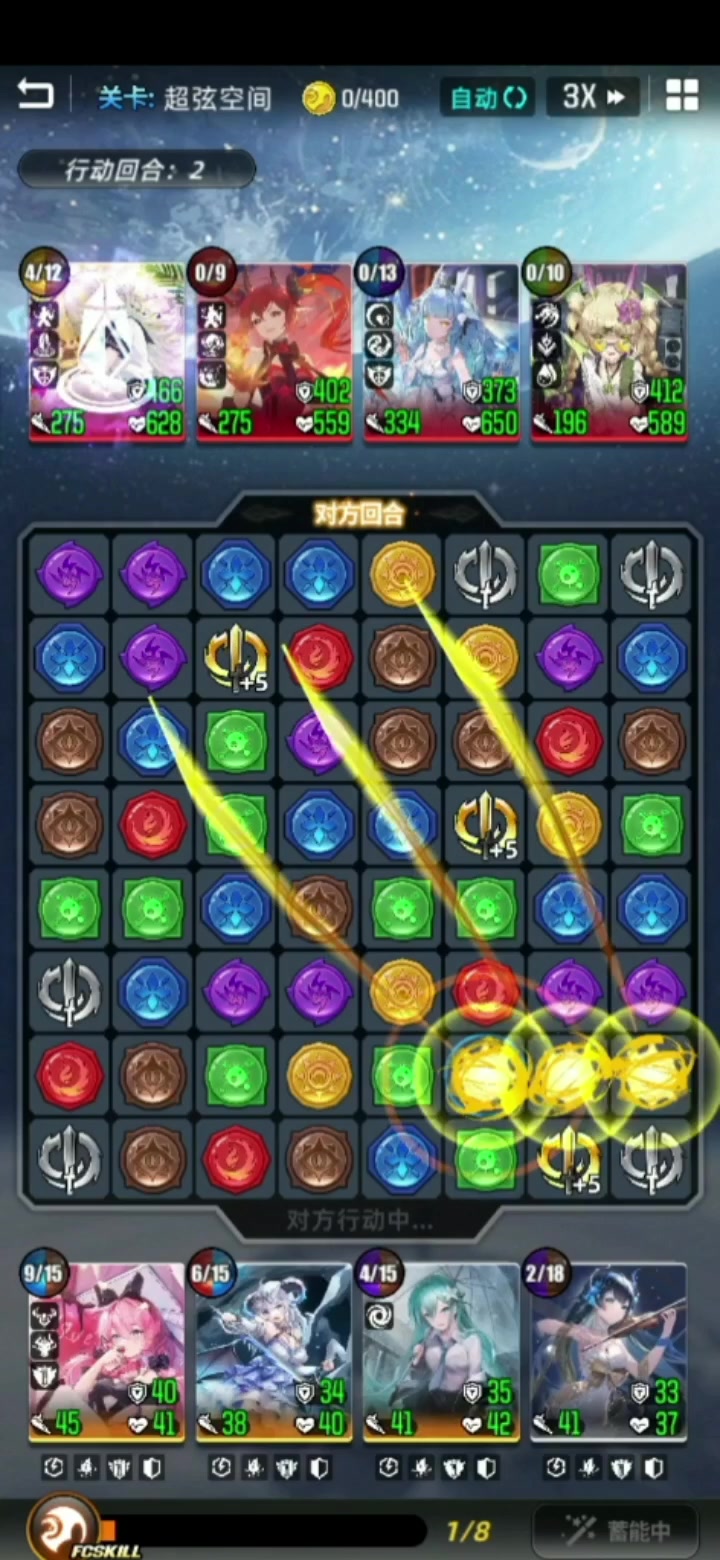Tap the 蓄能中 charge button
The height and width of the screenshot is (1560, 720).
click(615, 1531)
